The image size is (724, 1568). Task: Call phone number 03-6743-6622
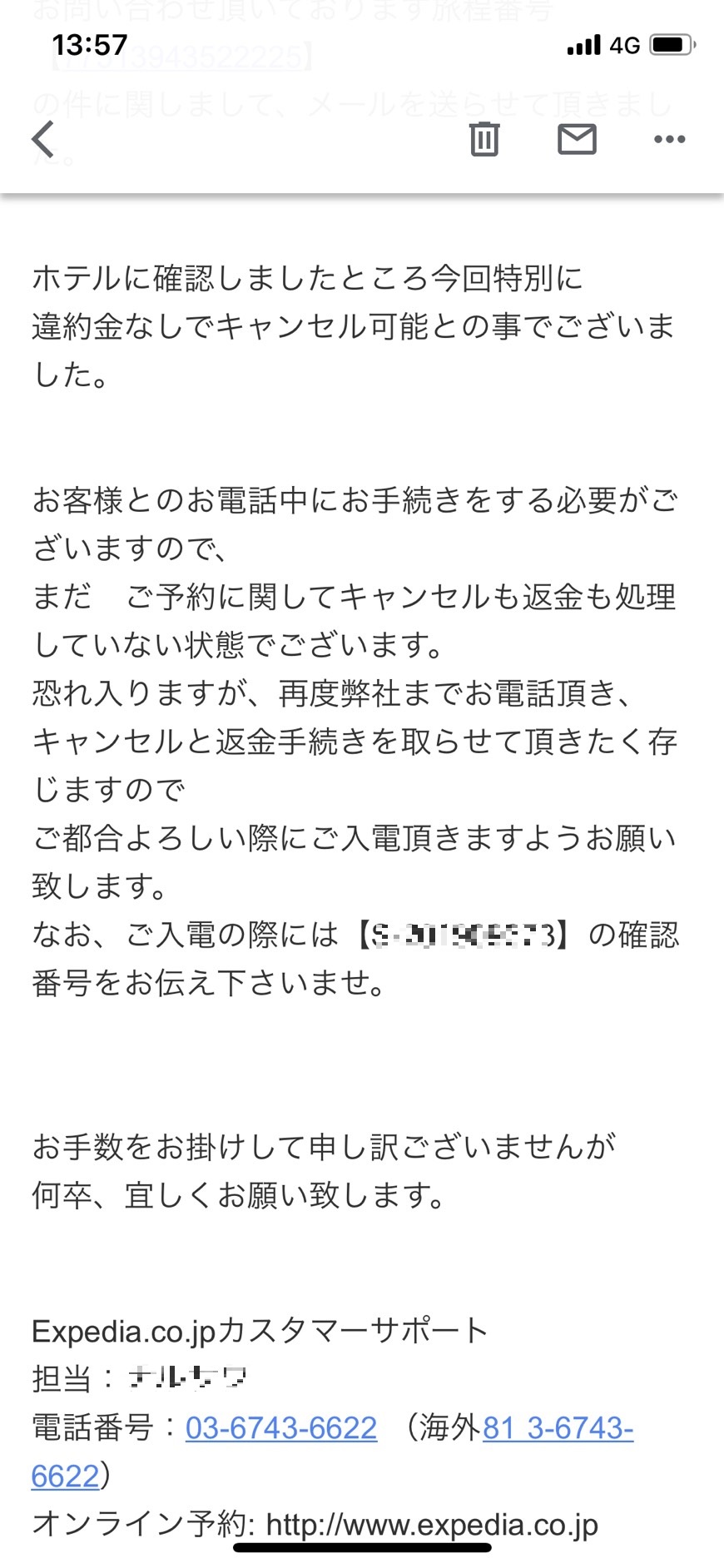pyautogui.click(x=281, y=1428)
